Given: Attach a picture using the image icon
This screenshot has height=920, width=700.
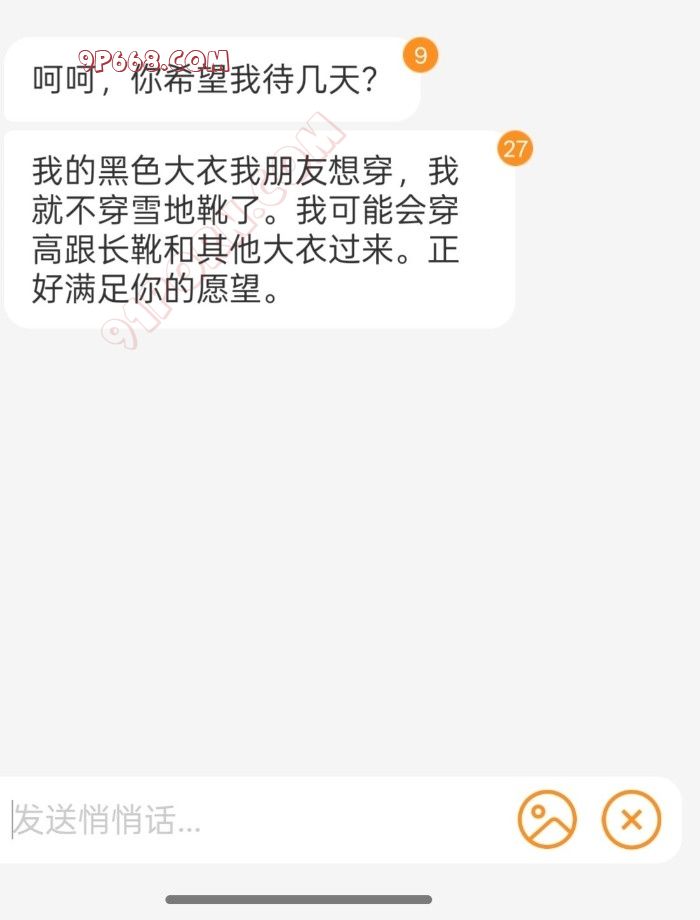Looking at the screenshot, I should (547, 820).
